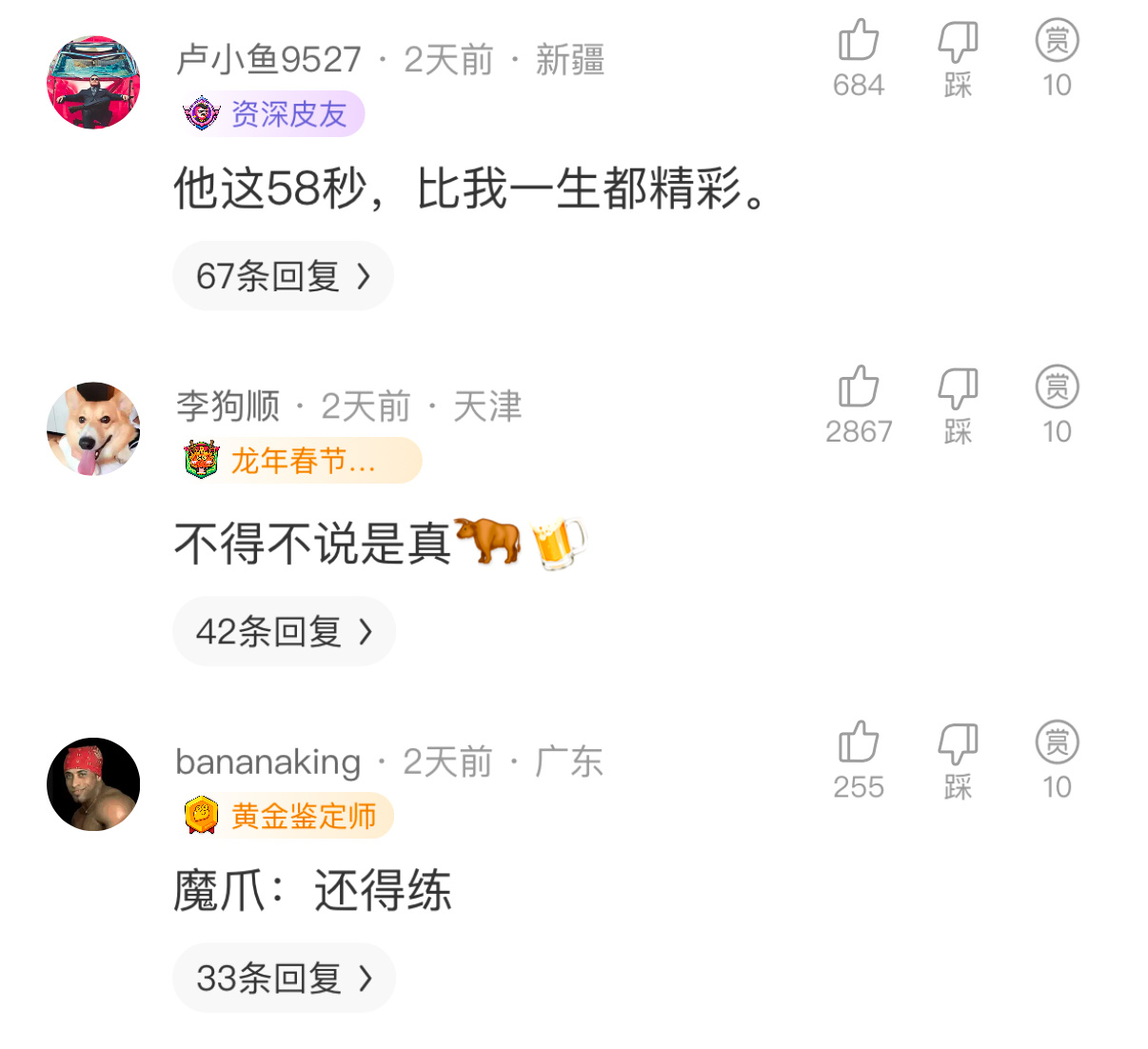Screen dimensions: 1148x1049
Task: Dislike bananaking's comment
Action: click(958, 743)
